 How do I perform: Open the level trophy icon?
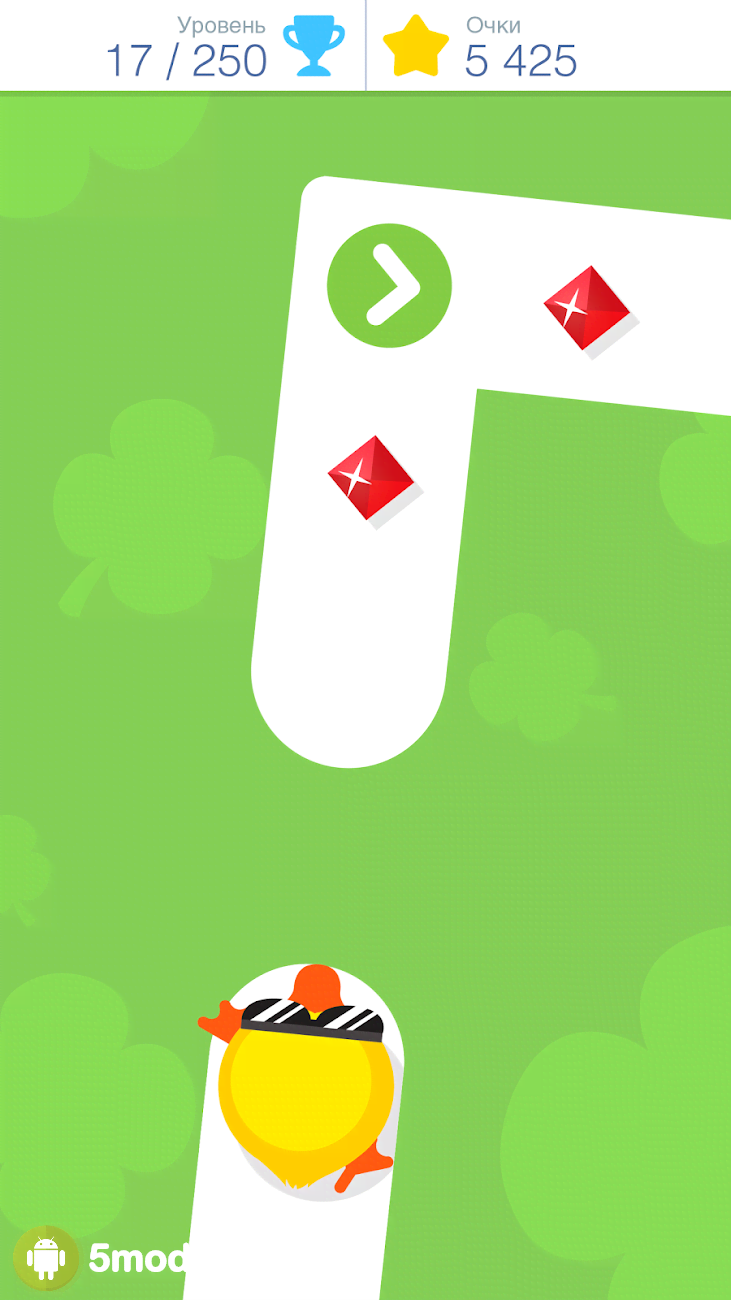[x=313, y=46]
